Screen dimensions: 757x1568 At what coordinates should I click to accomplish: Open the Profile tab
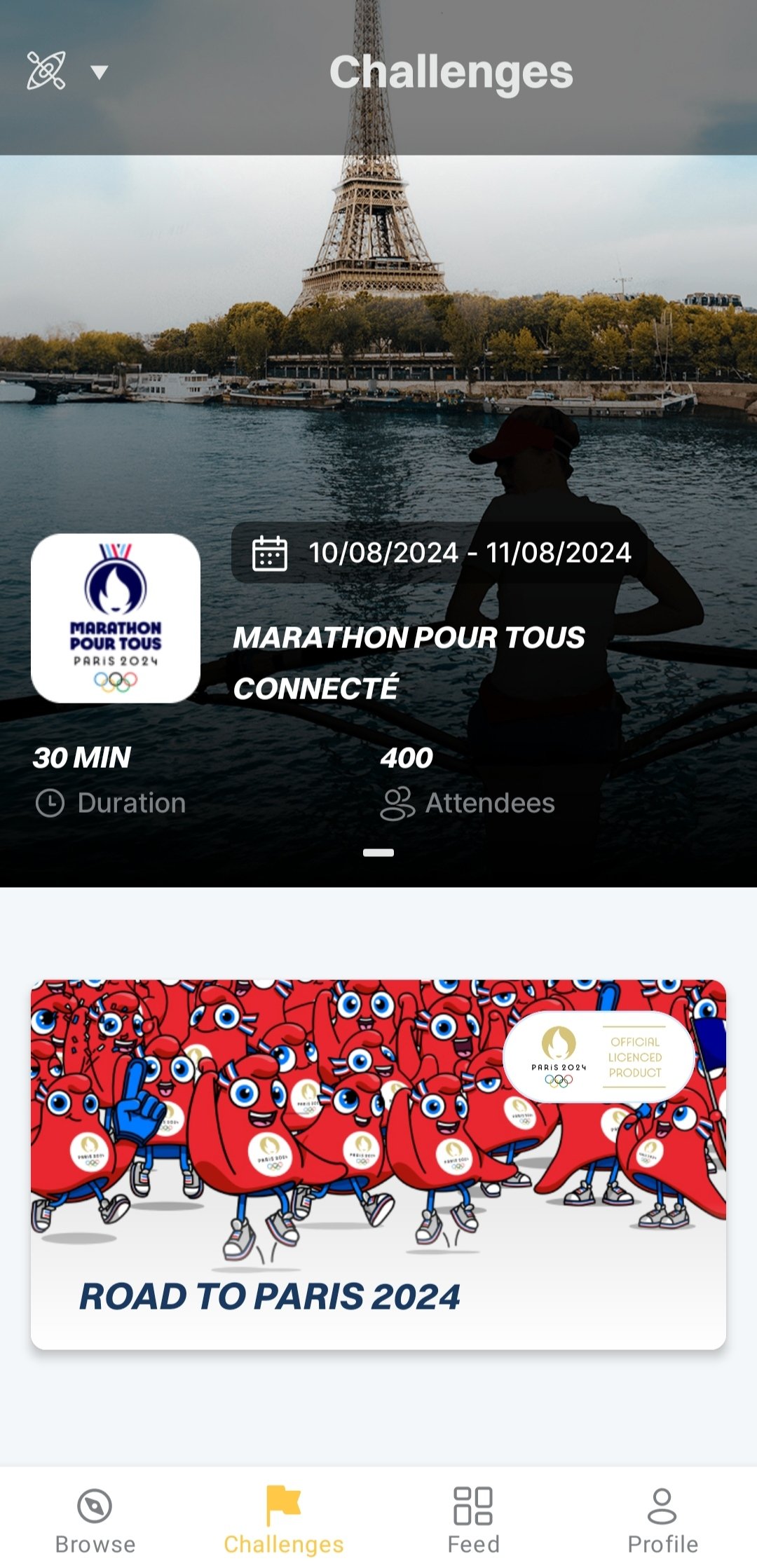pyautogui.click(x=662, y=1518)
